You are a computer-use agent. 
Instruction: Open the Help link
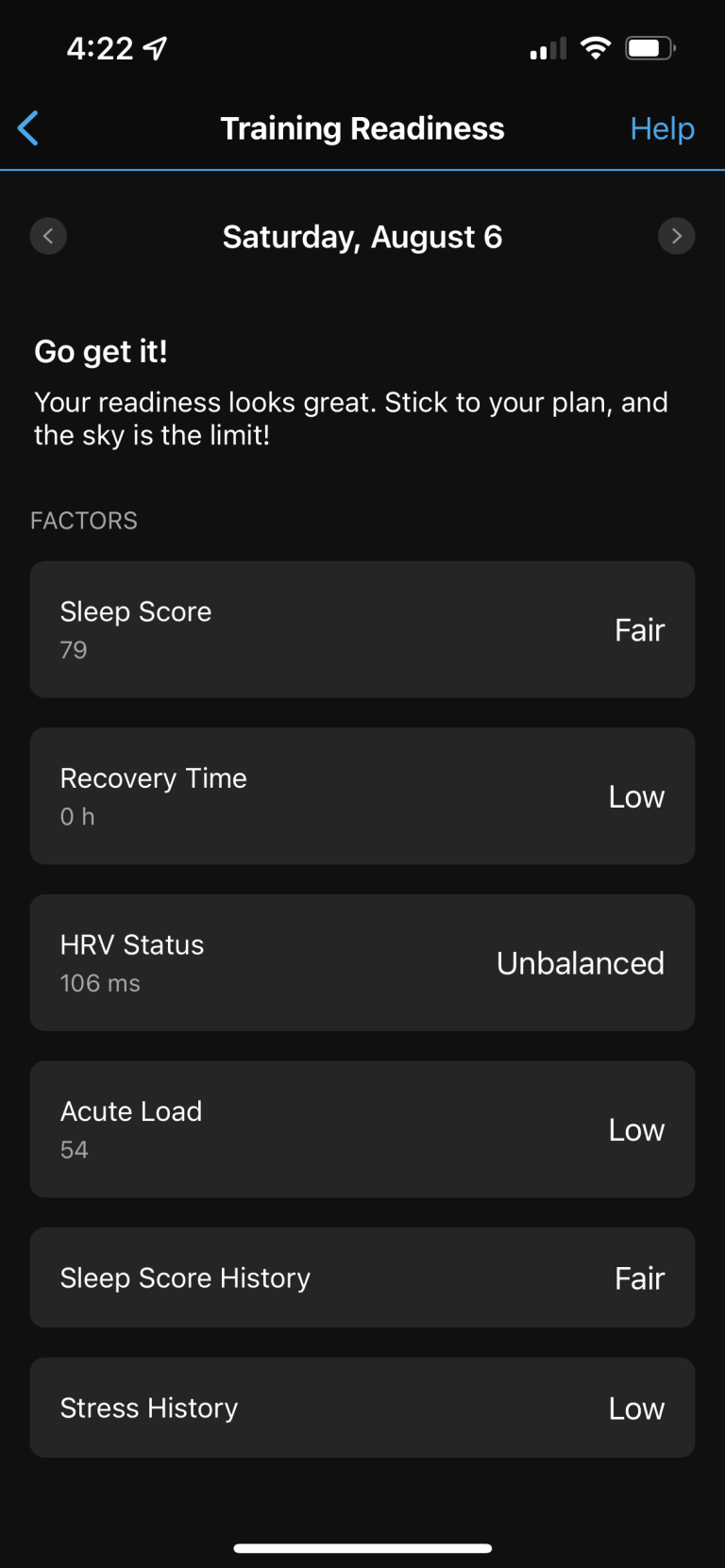pos(662,128)
